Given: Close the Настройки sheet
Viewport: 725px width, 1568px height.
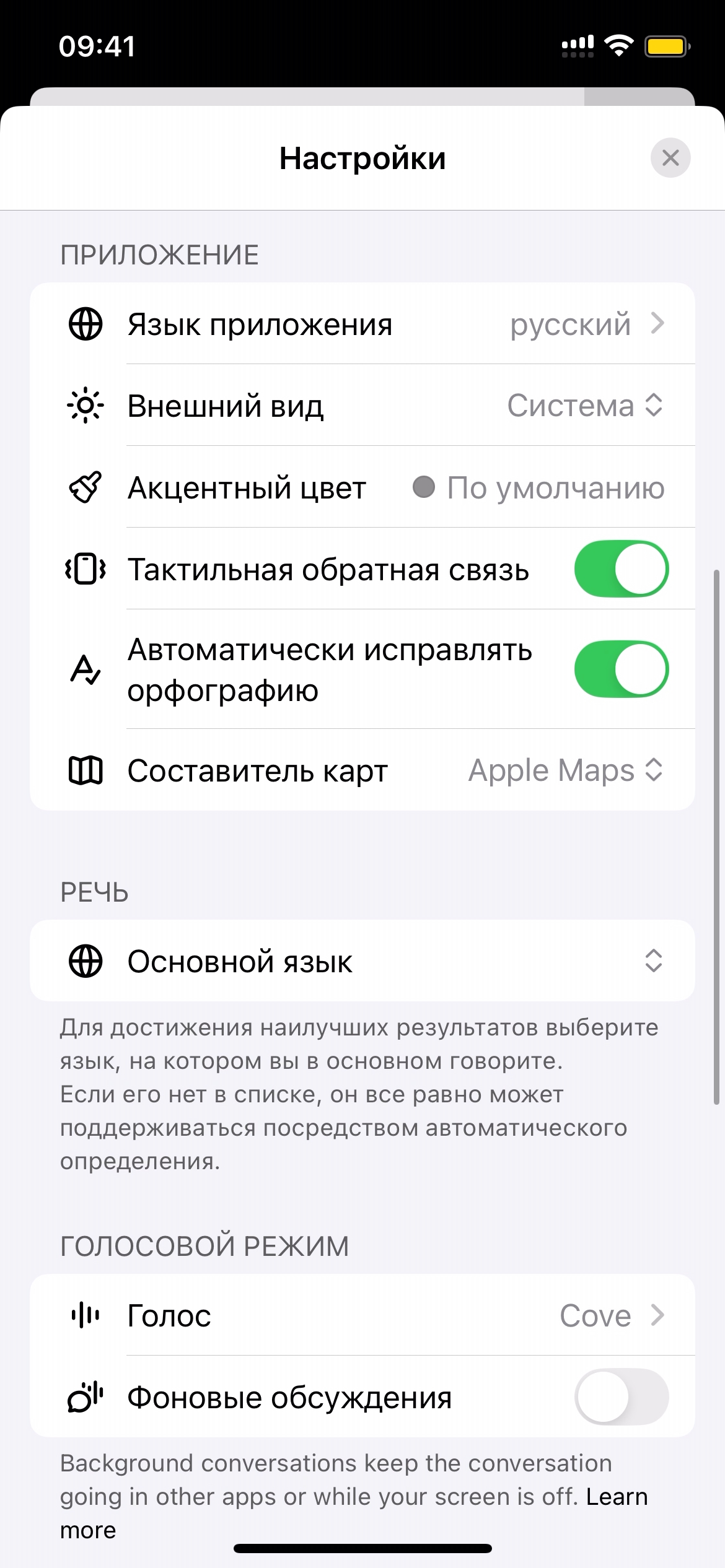Looking at the screenshot, I should [x=670, y=158].
